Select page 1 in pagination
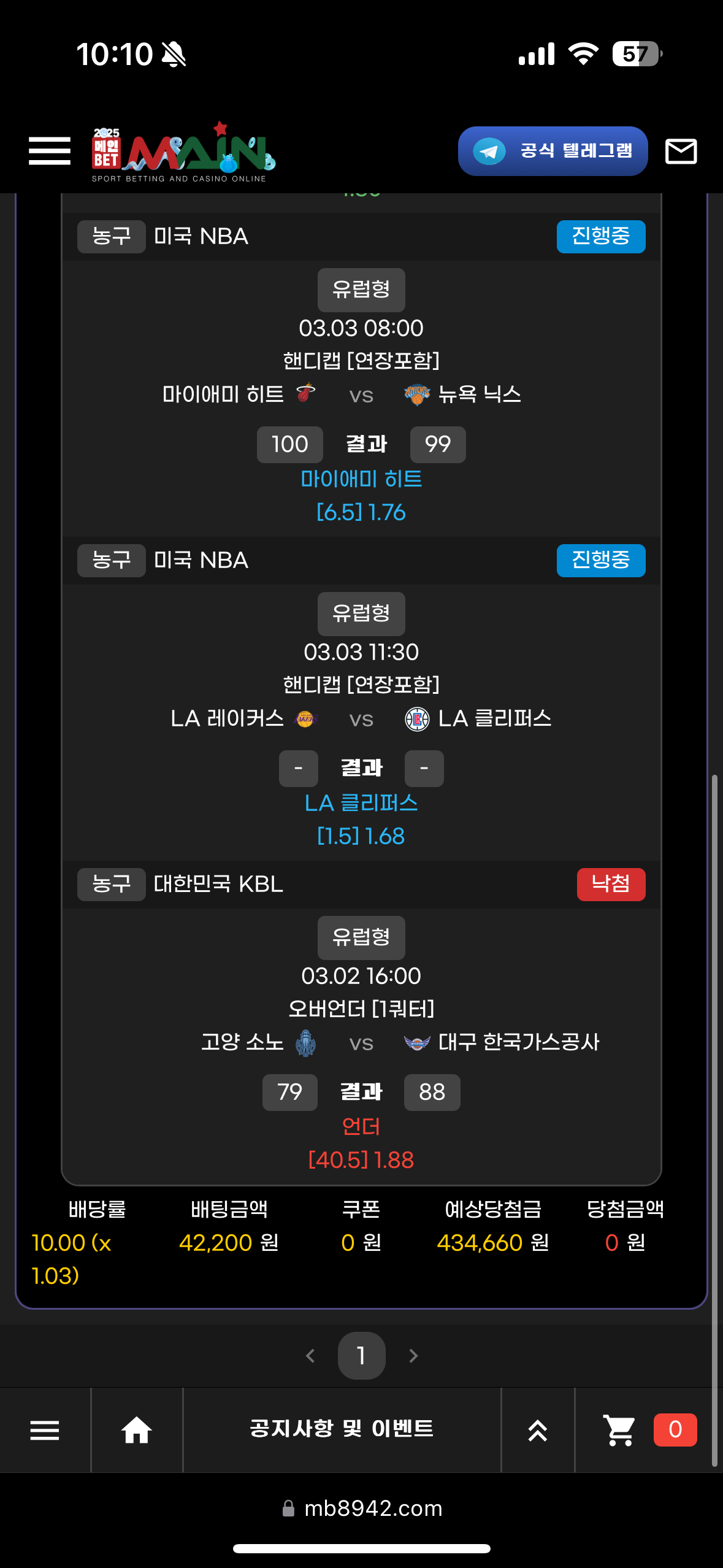 361,1355
